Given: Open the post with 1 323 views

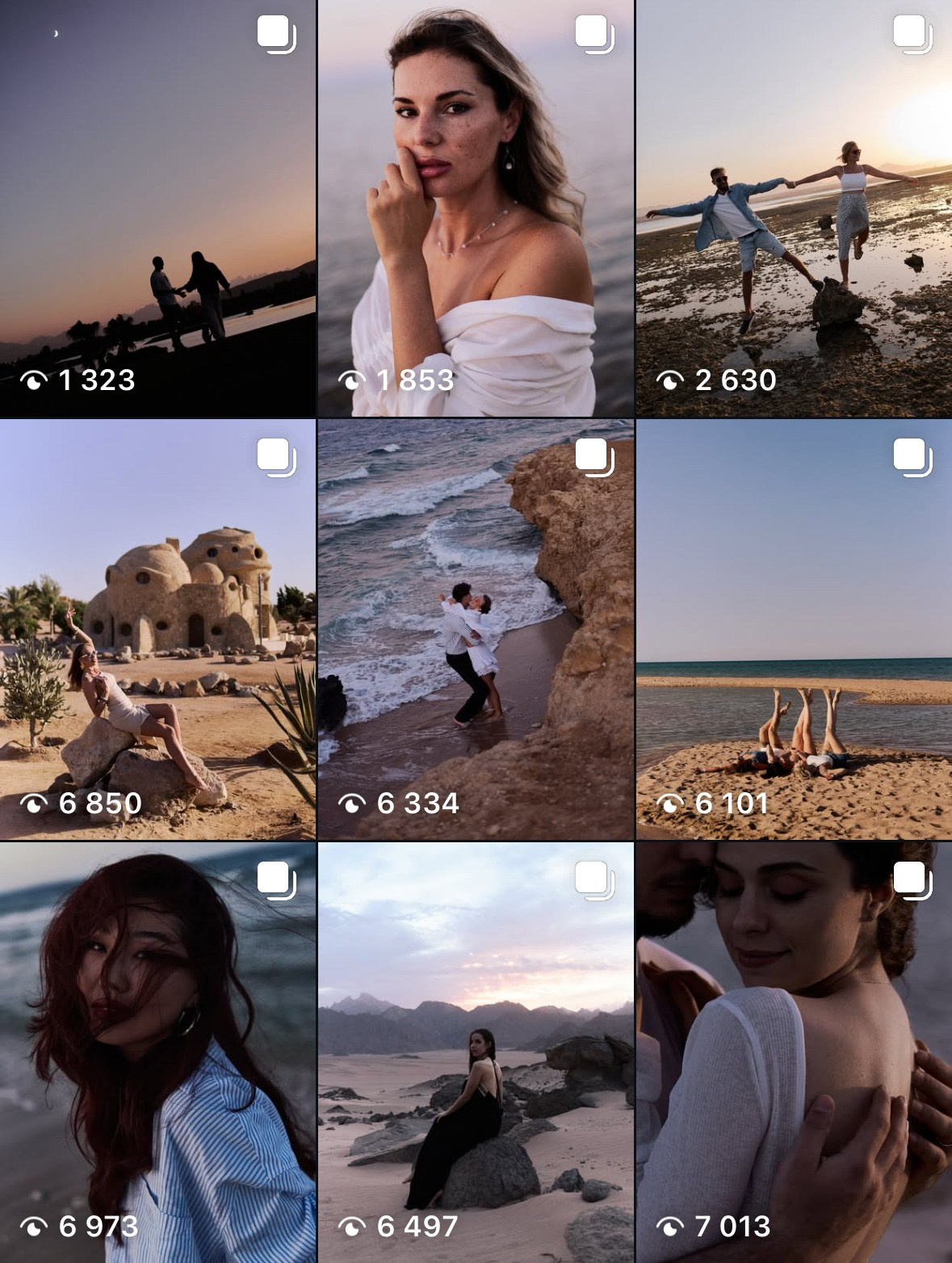Looking at the screenshot, I should 157,208.
